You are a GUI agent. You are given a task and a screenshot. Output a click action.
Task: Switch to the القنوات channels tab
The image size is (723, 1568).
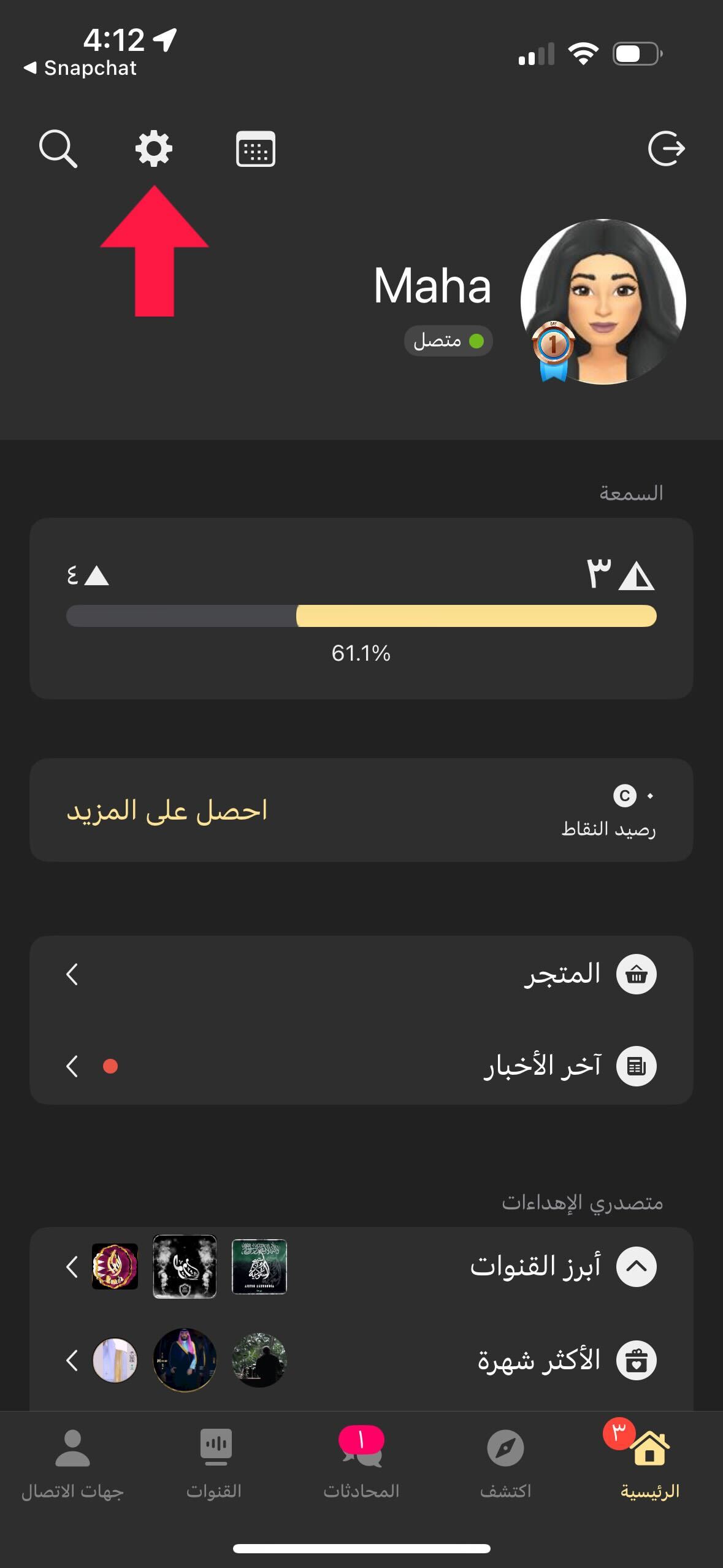pyautogui.click(x=215, y=1464)
